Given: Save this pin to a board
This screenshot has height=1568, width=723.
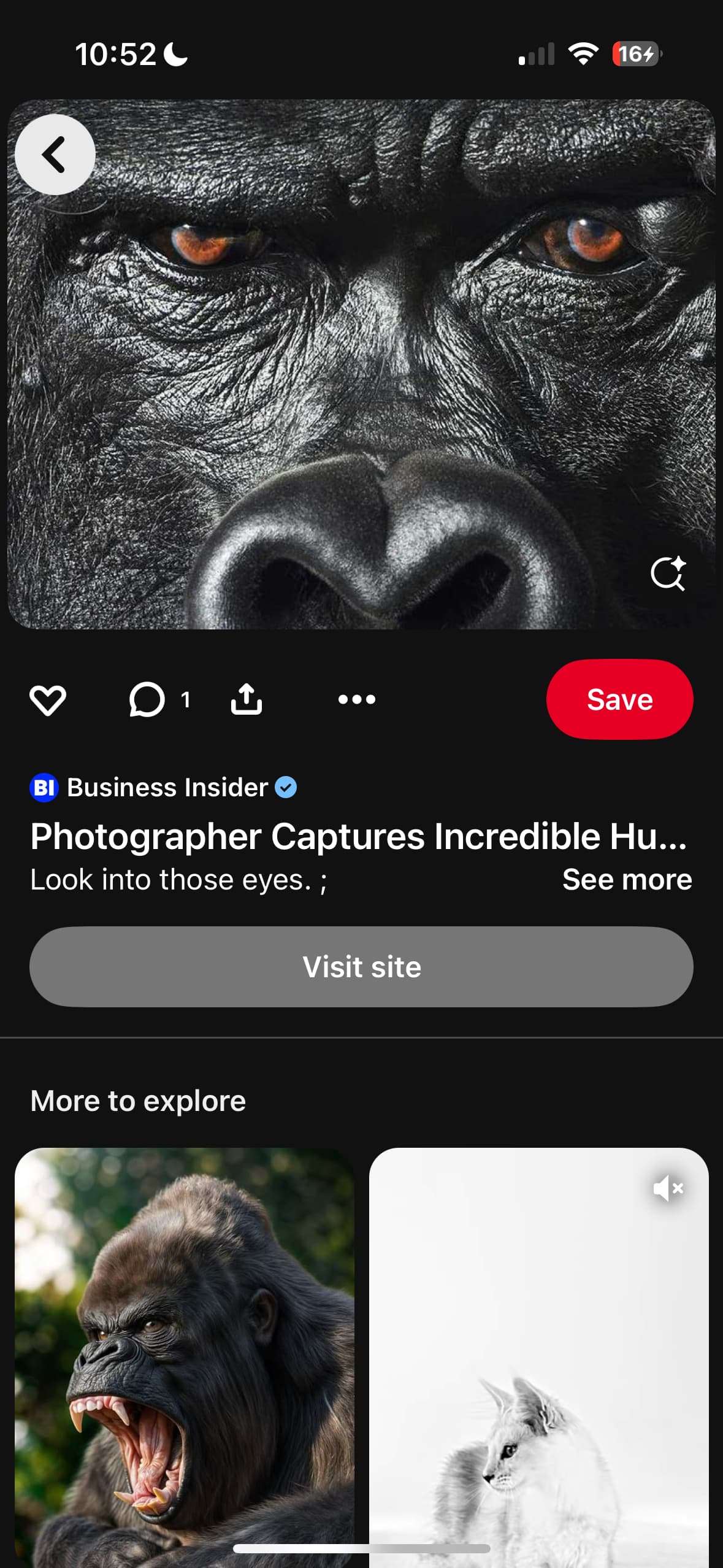Looking at the screenshot, I should (x=619, y=699).
